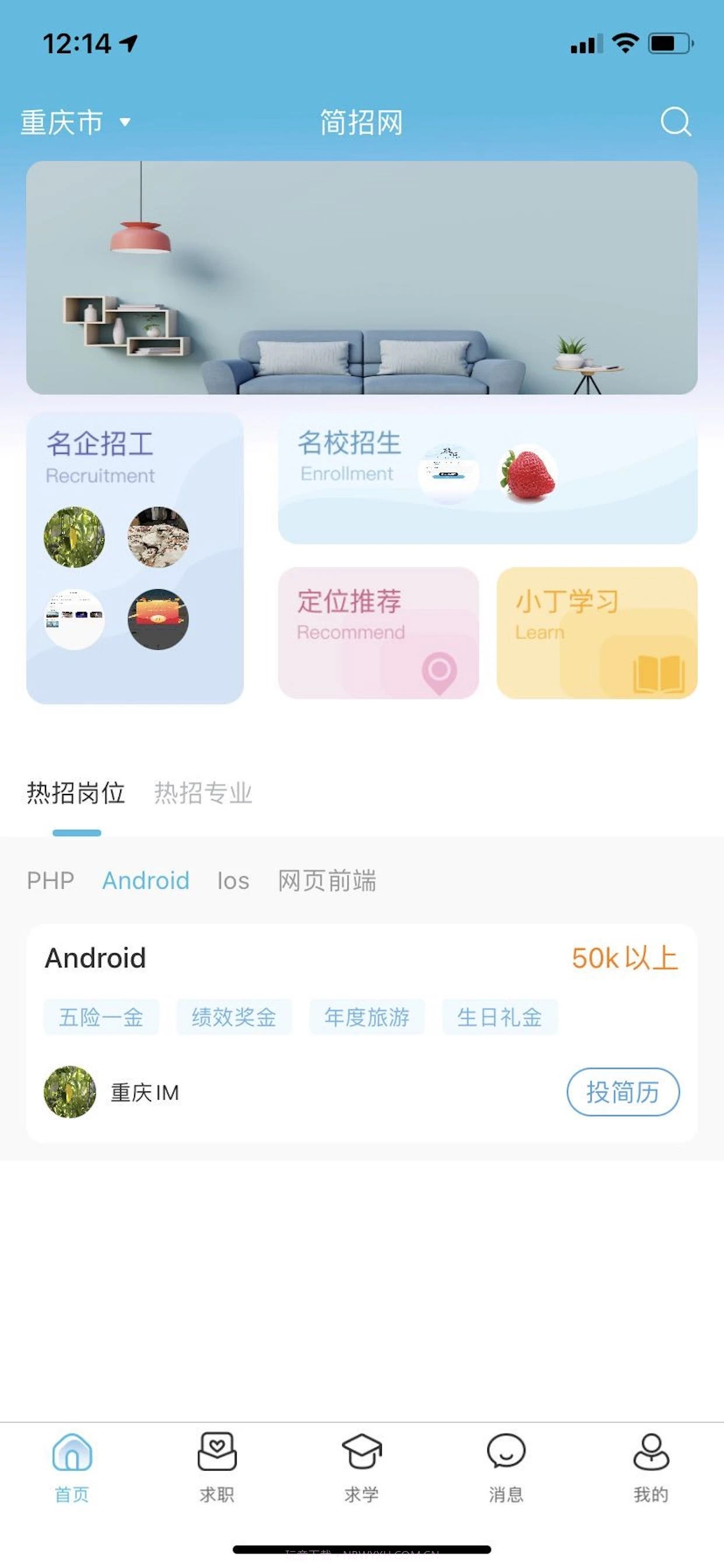Open the 名校招生 enrollment panel
The image size is (724, 1568).
[487, 481]
